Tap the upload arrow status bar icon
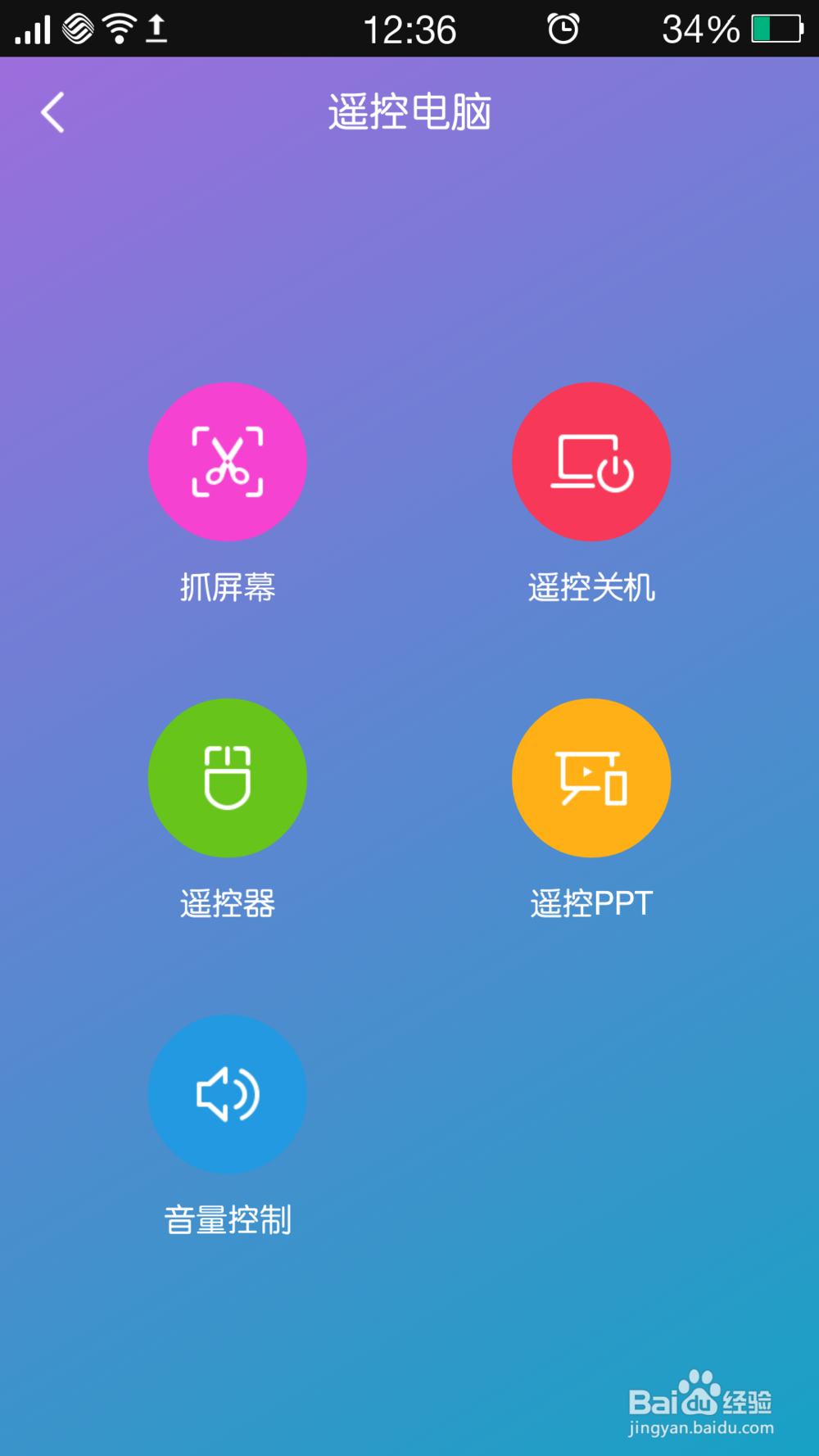This screenshot has width=819, height=1456. pyautogui.click(x=155, y=27)
